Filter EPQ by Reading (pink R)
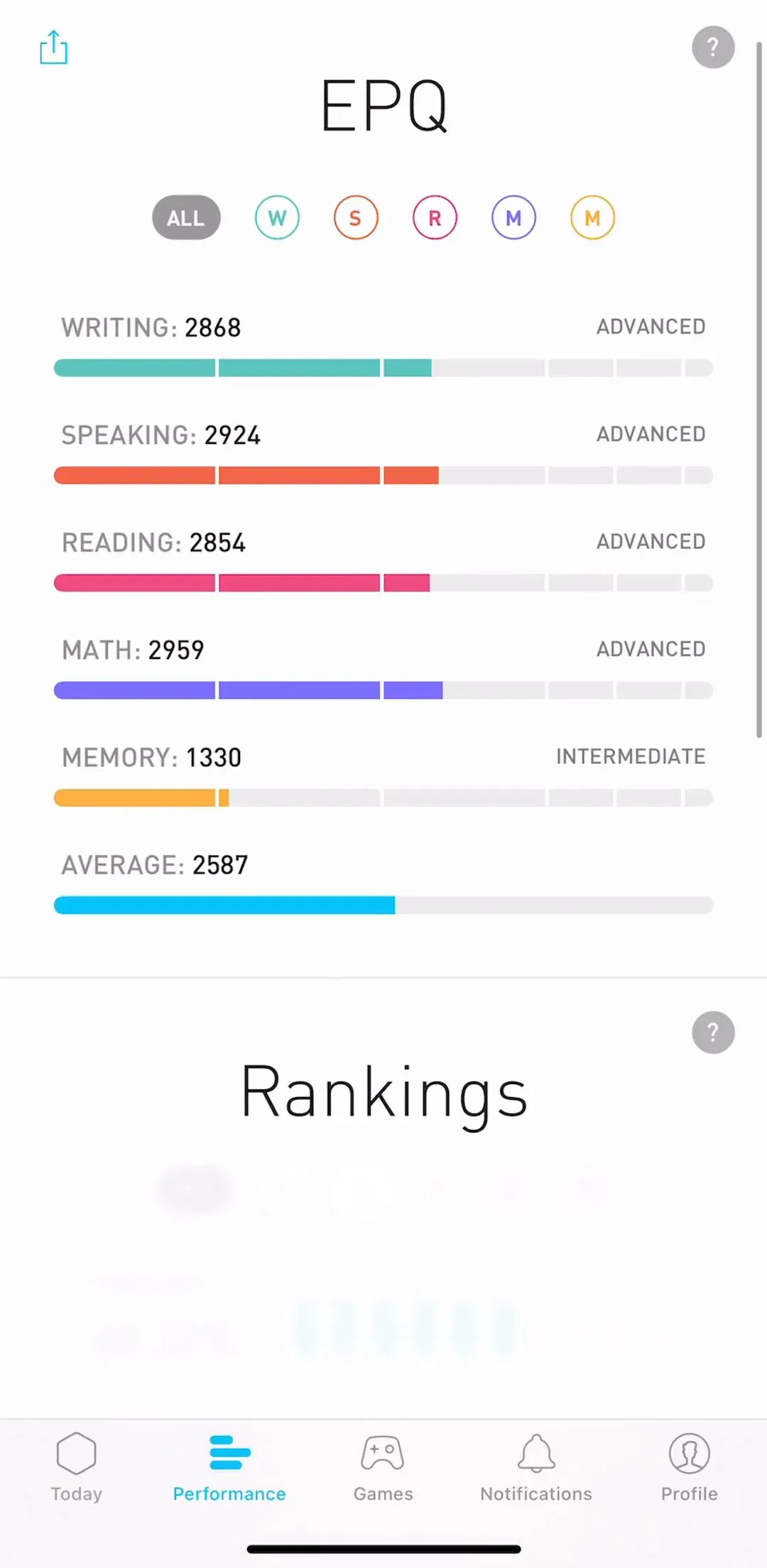This screenshot has width=767, height=1568. tap(435, 217)
